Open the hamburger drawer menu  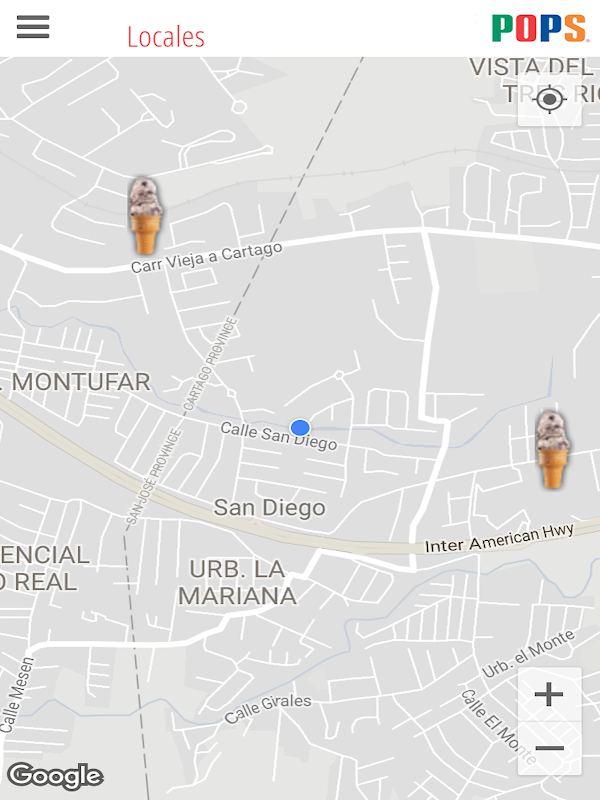[33, 27]
